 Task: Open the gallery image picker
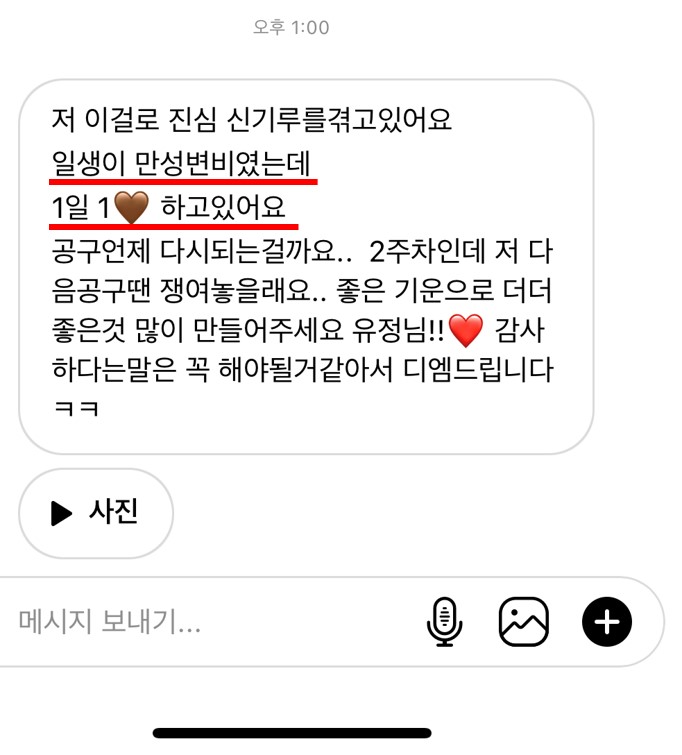click(524, 622)
